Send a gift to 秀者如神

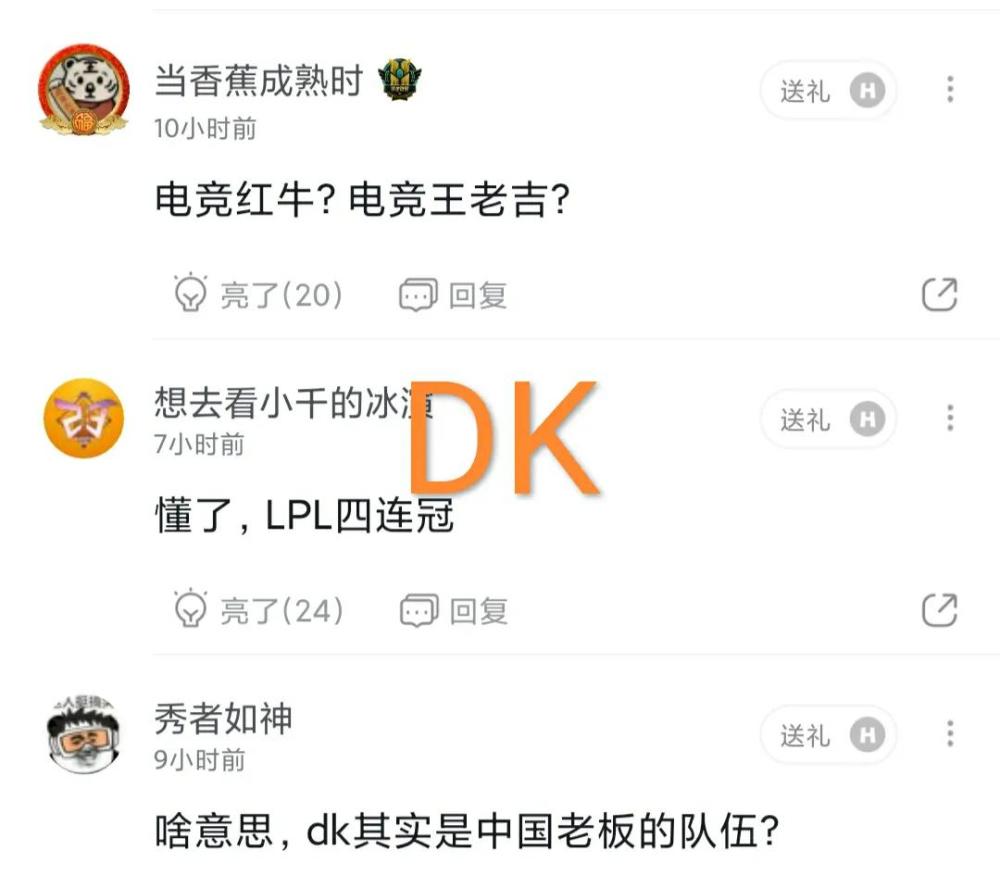point(827,736)
